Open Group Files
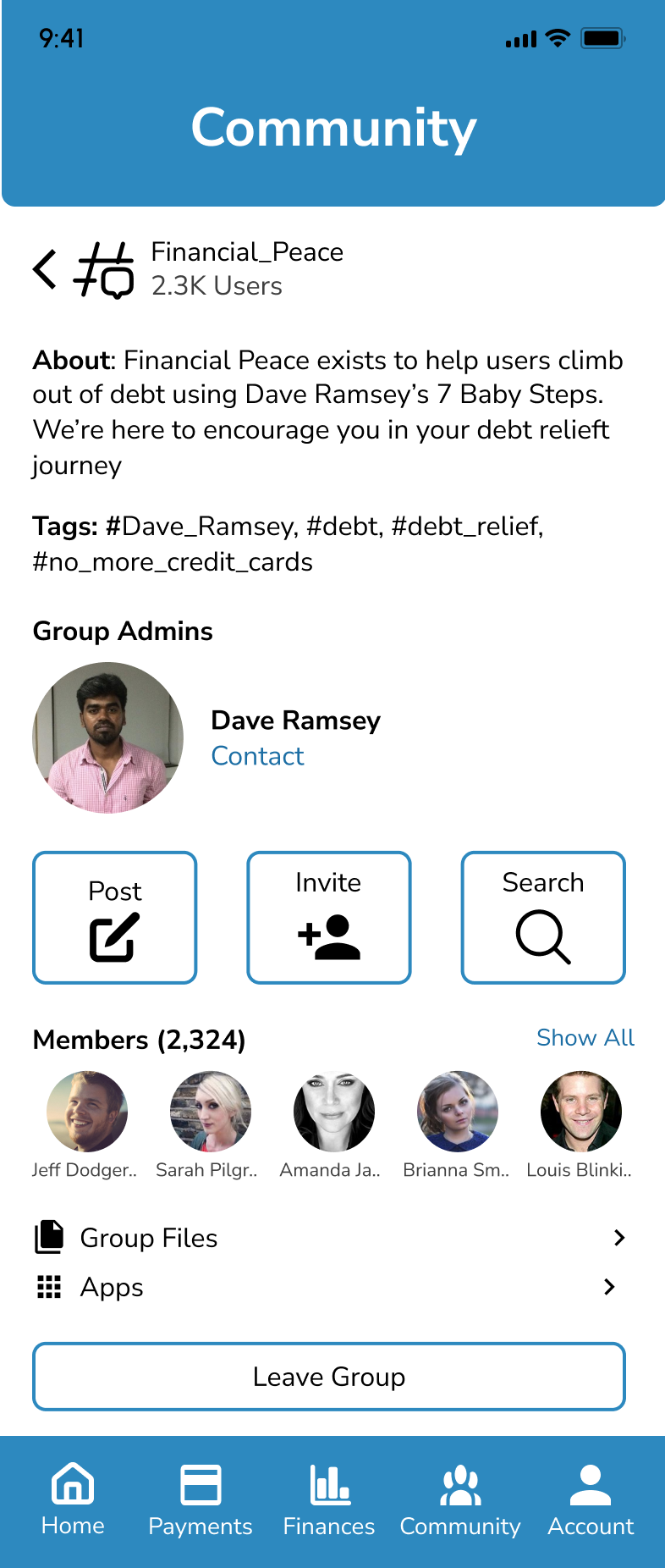The height and width of the screenshot is (1568, 665). coord(329,1238)
